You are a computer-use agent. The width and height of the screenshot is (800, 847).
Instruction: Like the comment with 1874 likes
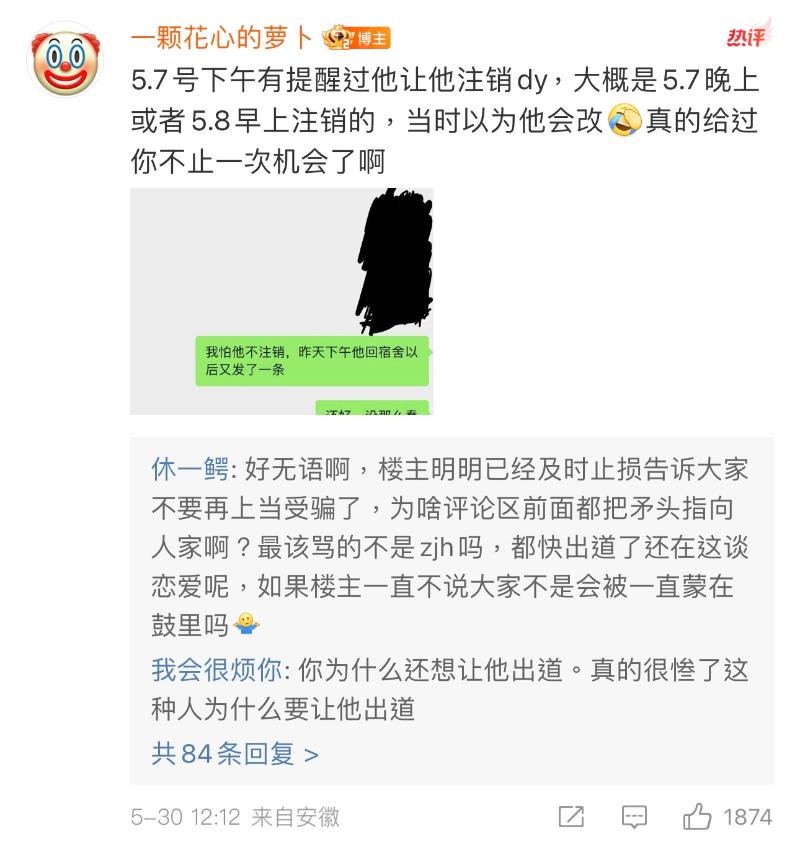(x=698, y=816)
